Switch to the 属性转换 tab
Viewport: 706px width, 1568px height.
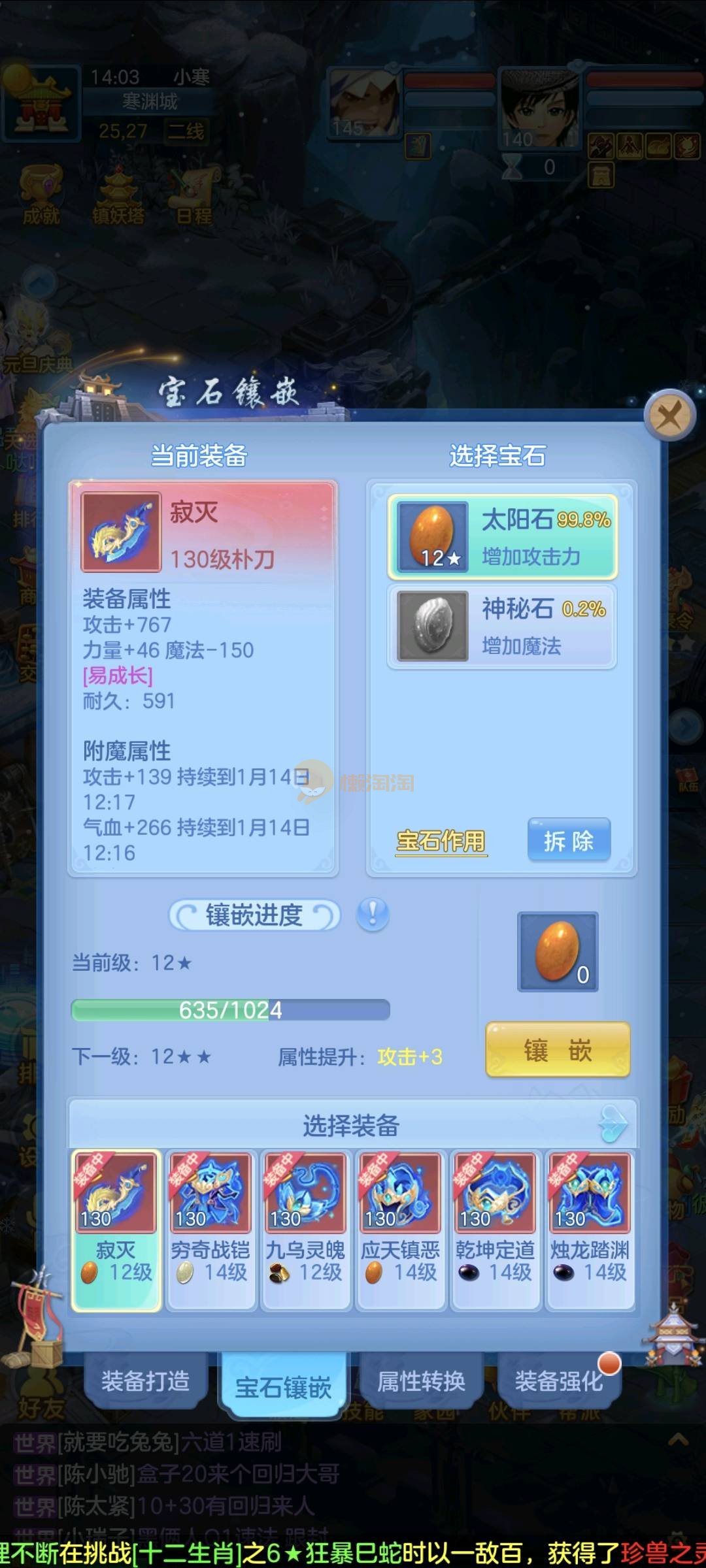(421, 1381)
